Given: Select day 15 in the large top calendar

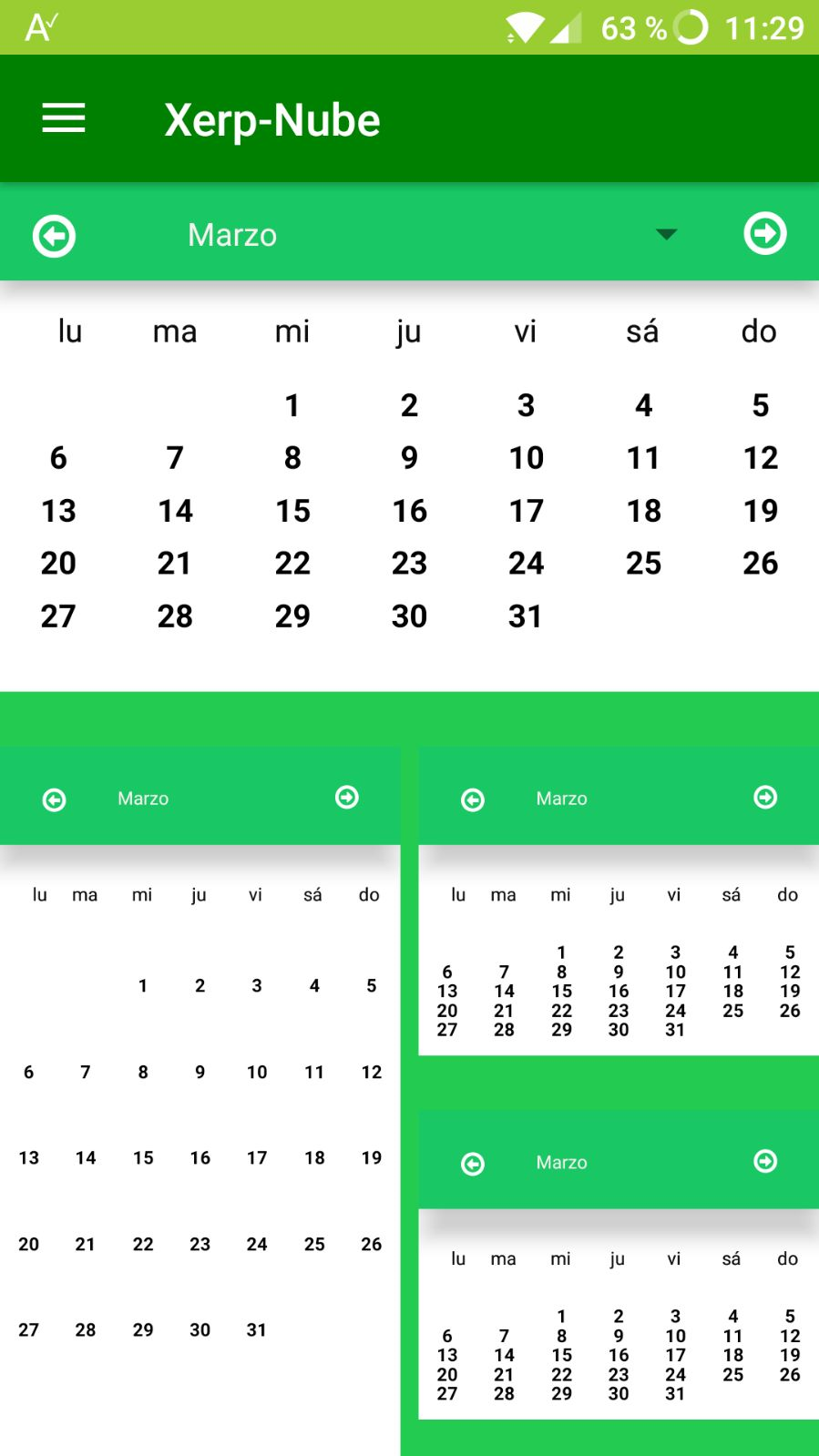Looking at the screenshot, I should tap(292, 511).
